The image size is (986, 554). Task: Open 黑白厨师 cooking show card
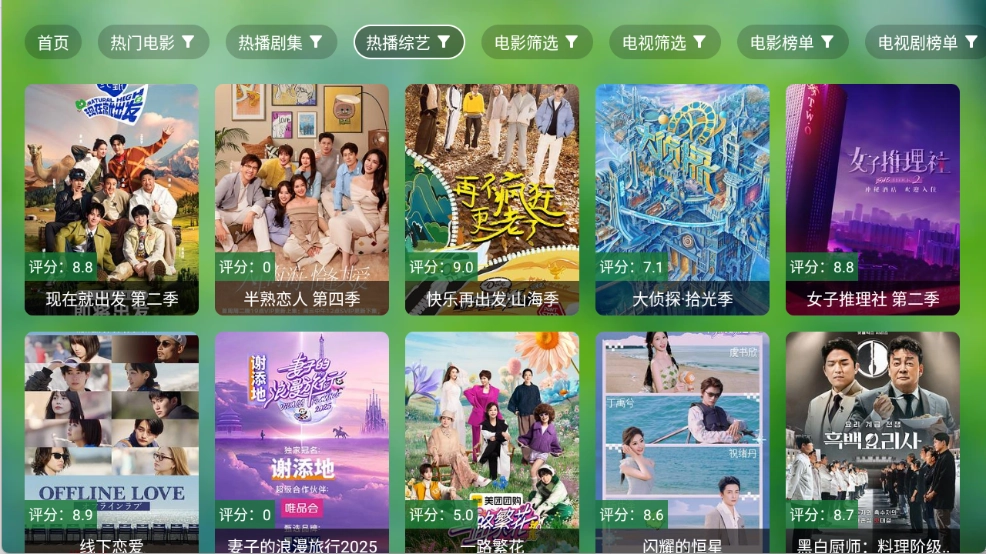pyautogui.click(x=872, y=442)
